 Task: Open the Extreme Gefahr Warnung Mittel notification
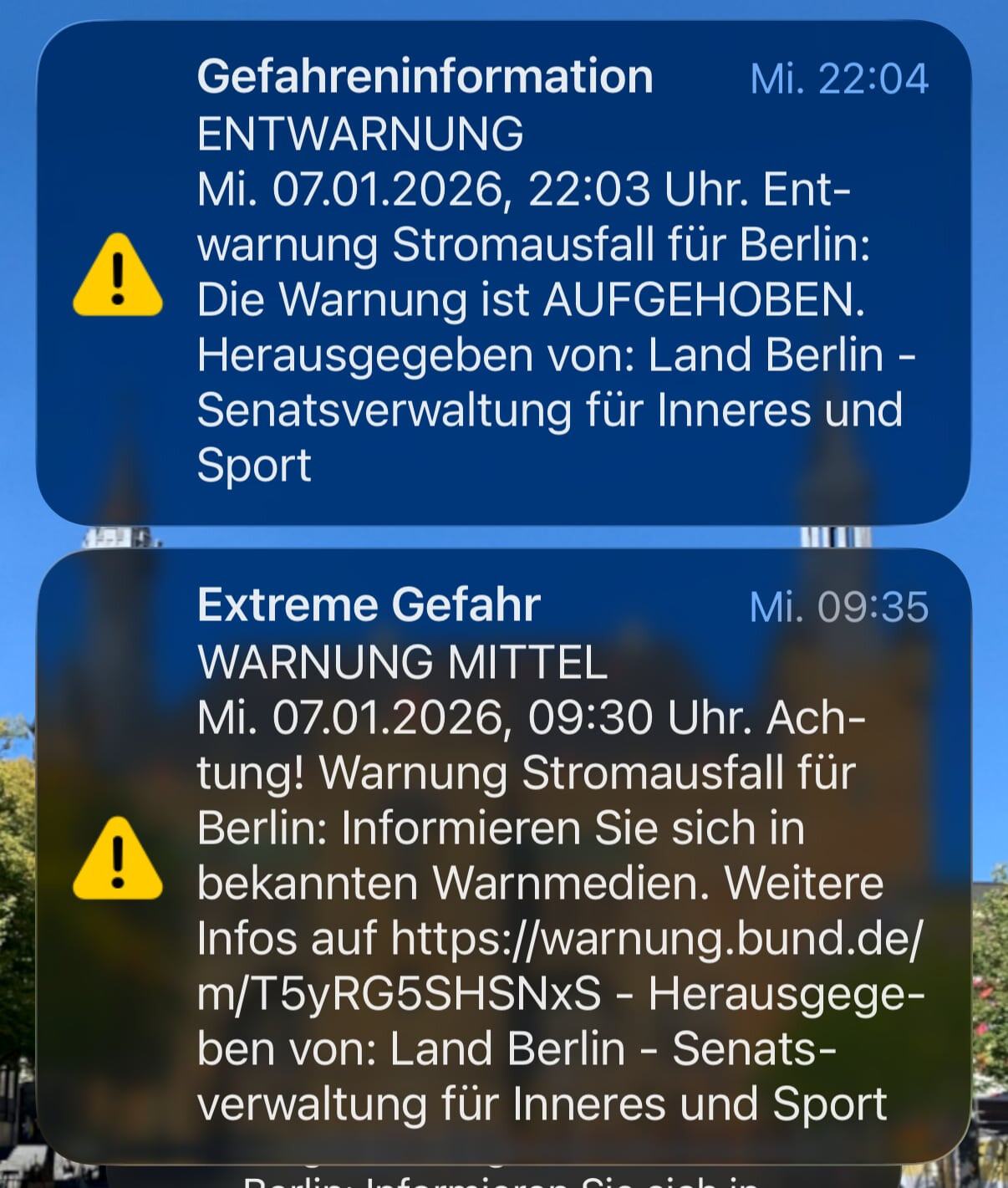click(504, 854)
